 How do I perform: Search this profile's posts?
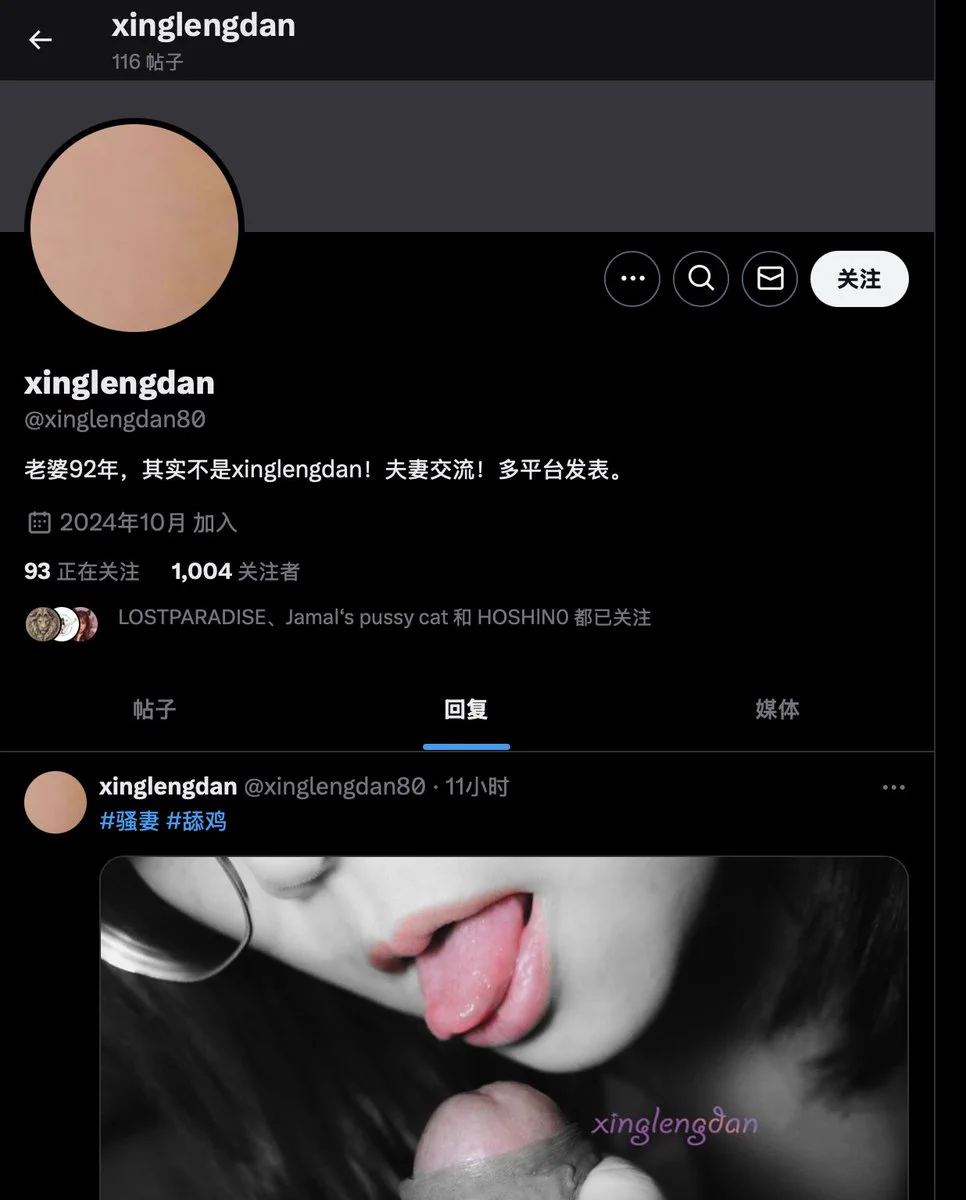tap(701, 278)
